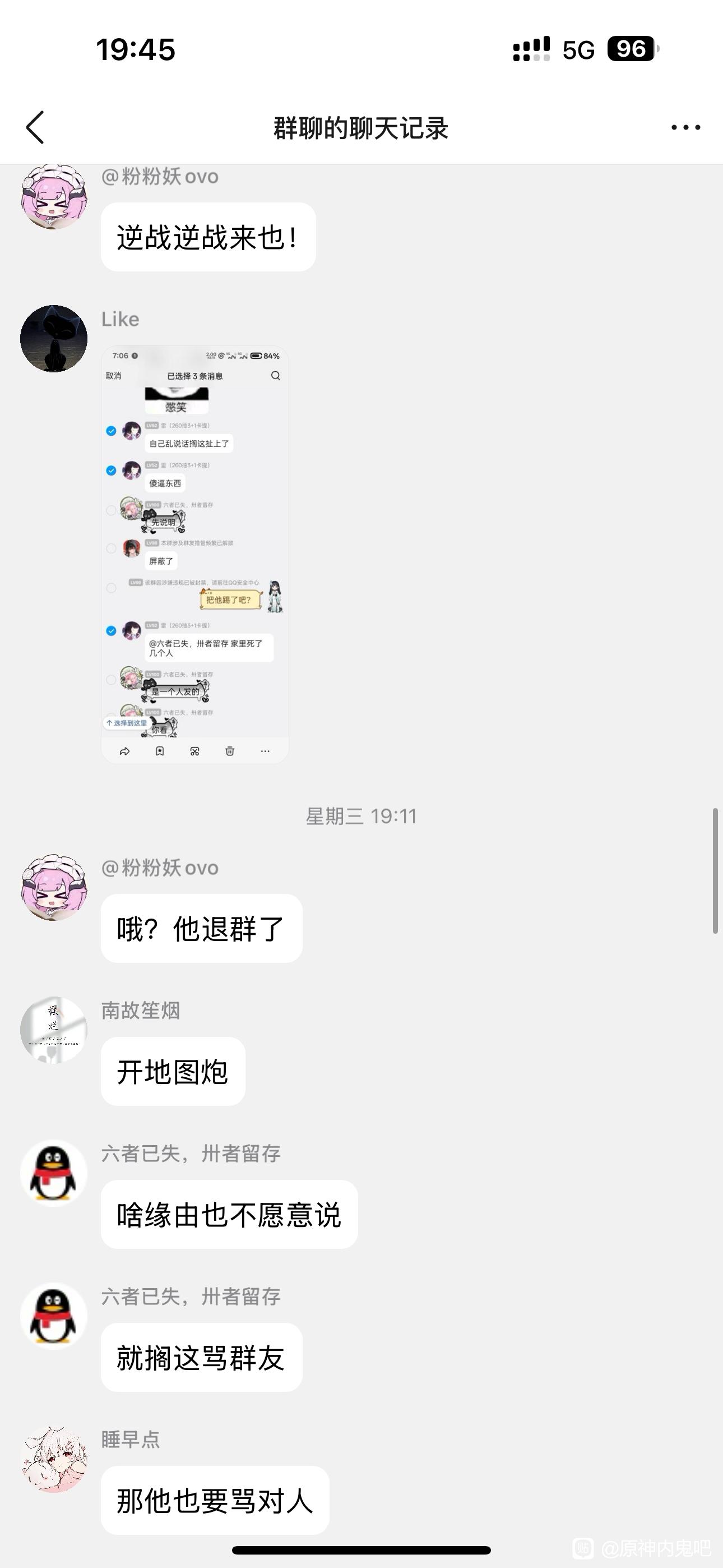723x1568 pixels.
Task: View Like's black cat avatar profile
Action: point(54,338)
